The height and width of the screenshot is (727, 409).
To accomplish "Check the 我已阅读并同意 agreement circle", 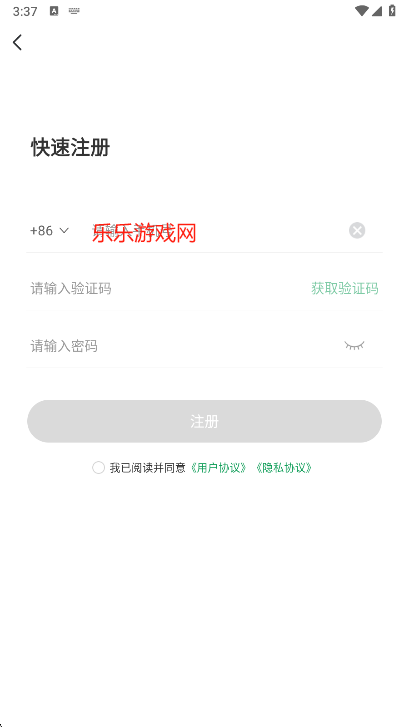I will (x=98, y=467).
